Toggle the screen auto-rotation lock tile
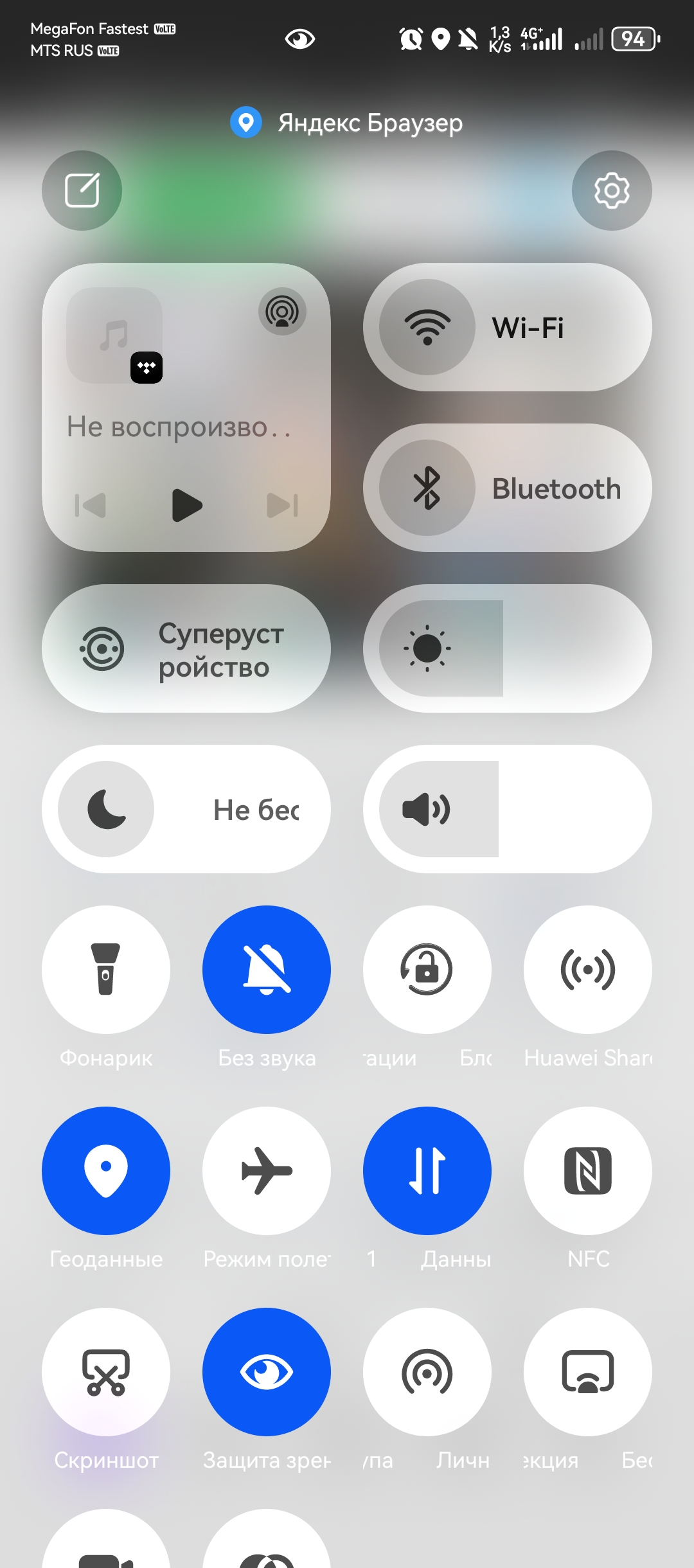 (x=427, y=970)
